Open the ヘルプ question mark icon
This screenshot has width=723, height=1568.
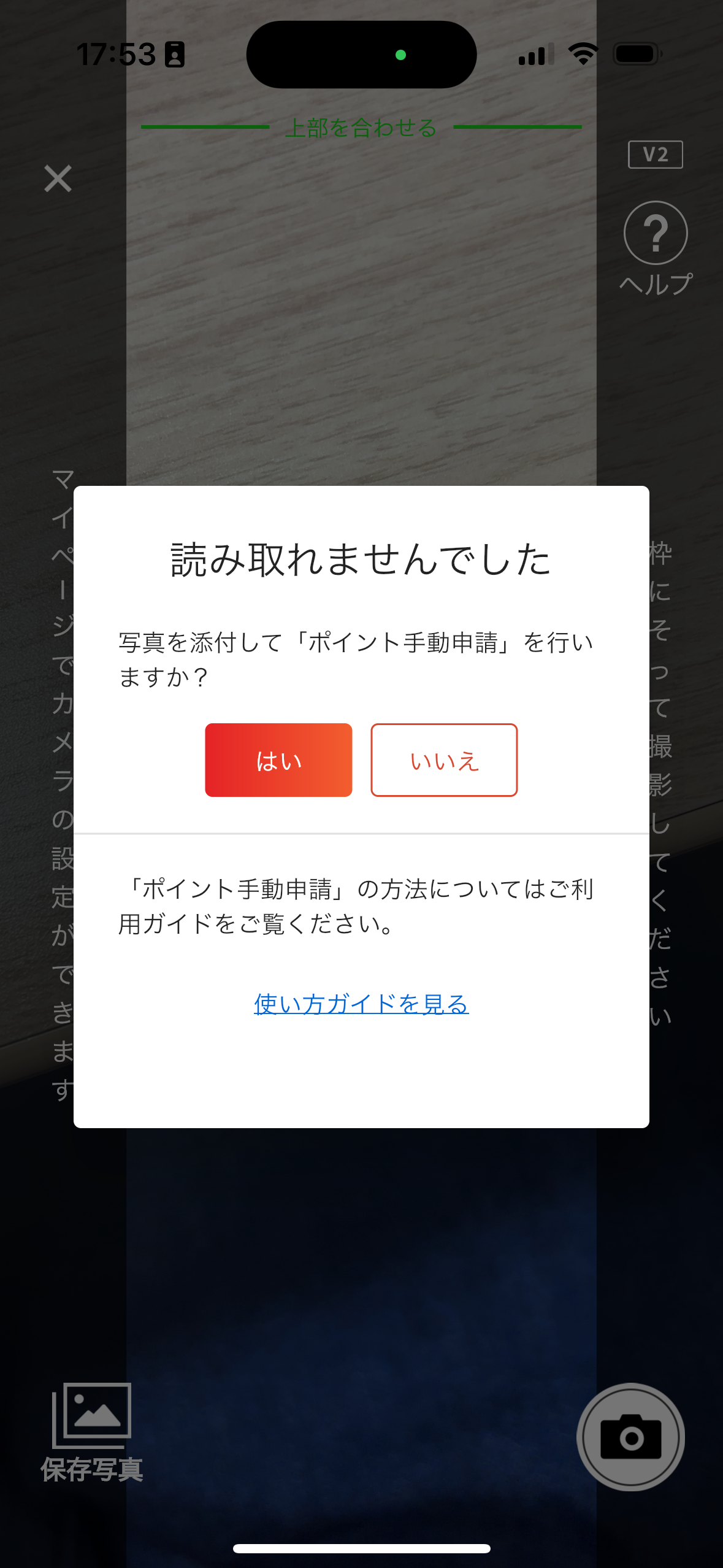click(656, 234)
